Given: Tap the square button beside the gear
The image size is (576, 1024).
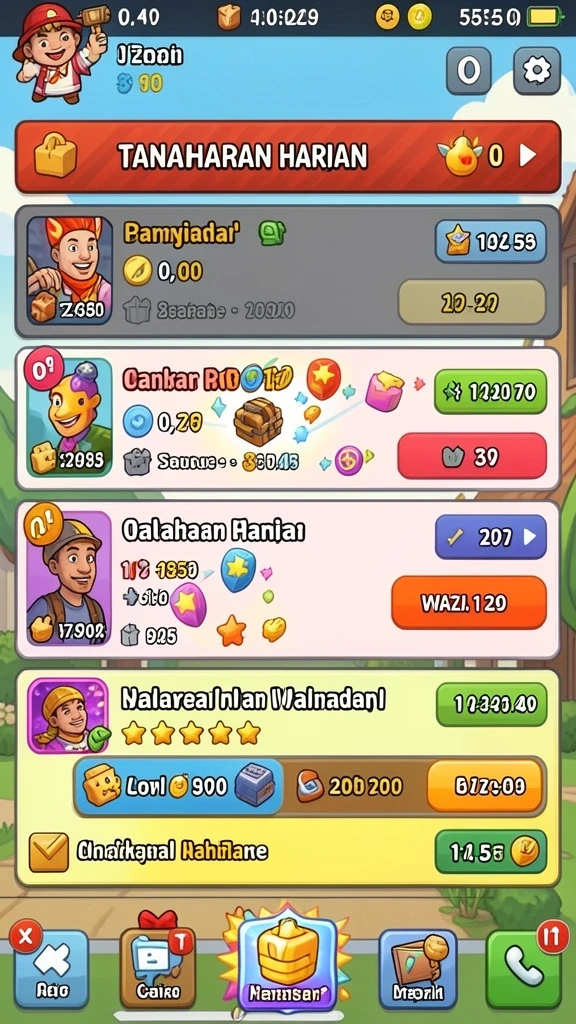Looking at the screenshot, I should click(468, 71).
